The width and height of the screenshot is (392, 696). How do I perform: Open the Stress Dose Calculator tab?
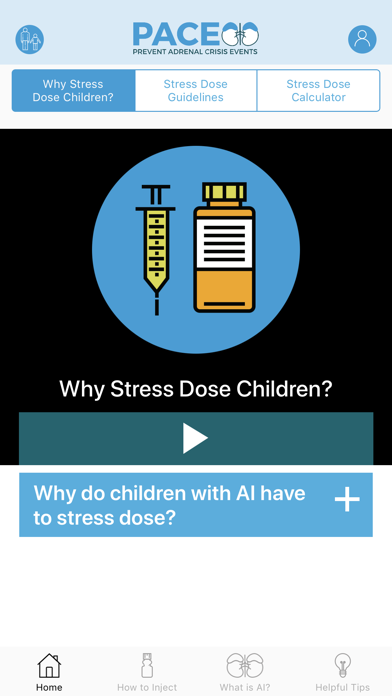[x=318, y=91]
